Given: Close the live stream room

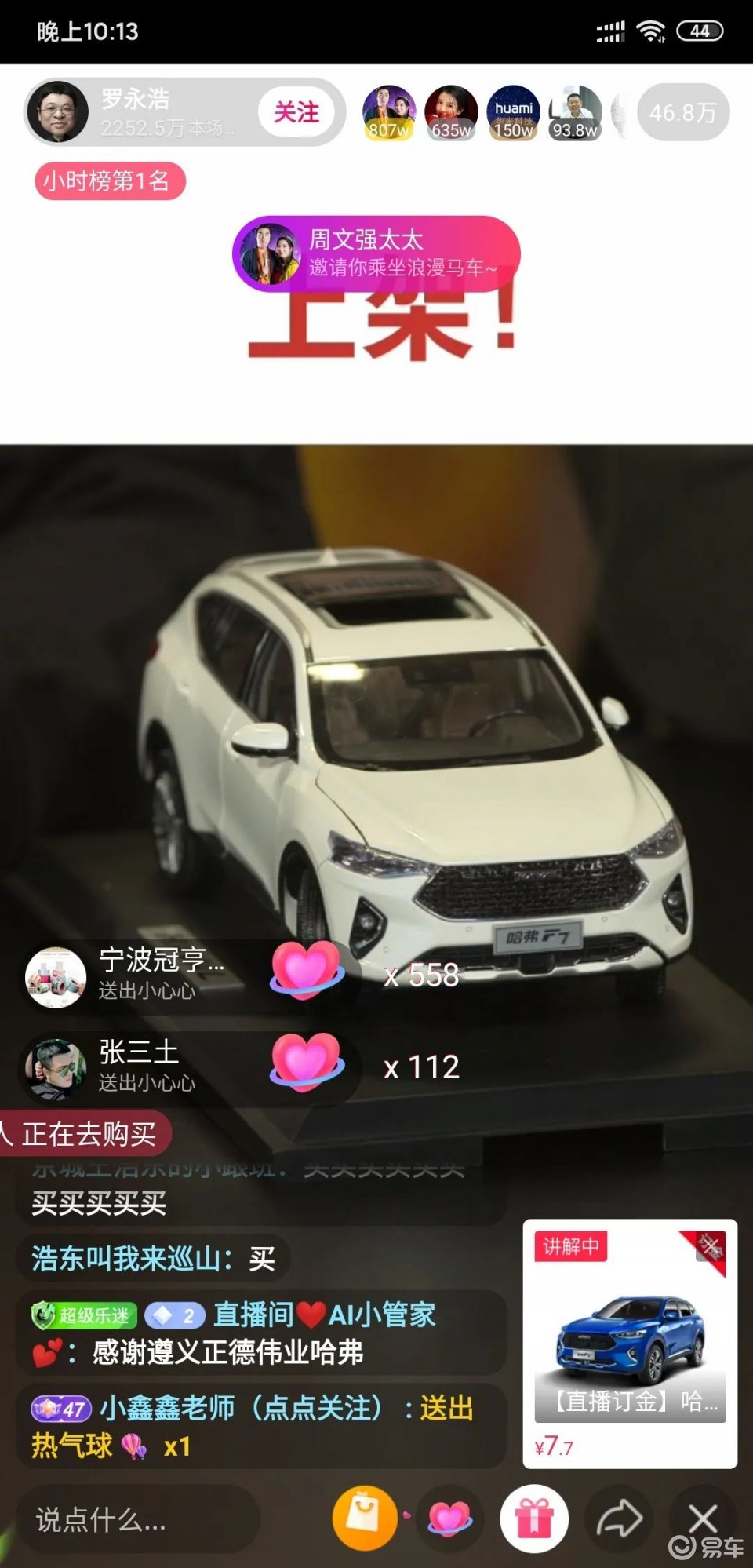Looking at the screenshot, I should 702,1519.
